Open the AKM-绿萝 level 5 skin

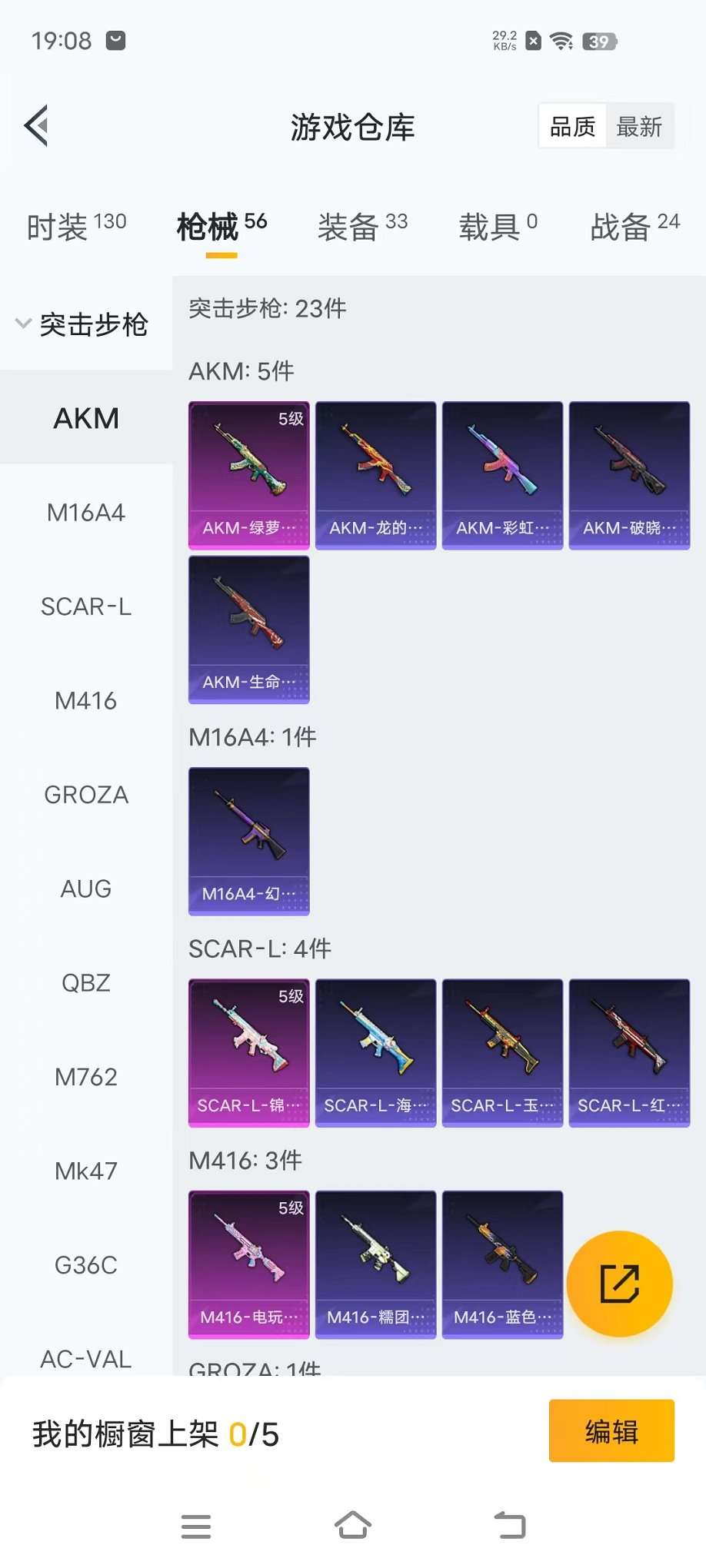249,474
